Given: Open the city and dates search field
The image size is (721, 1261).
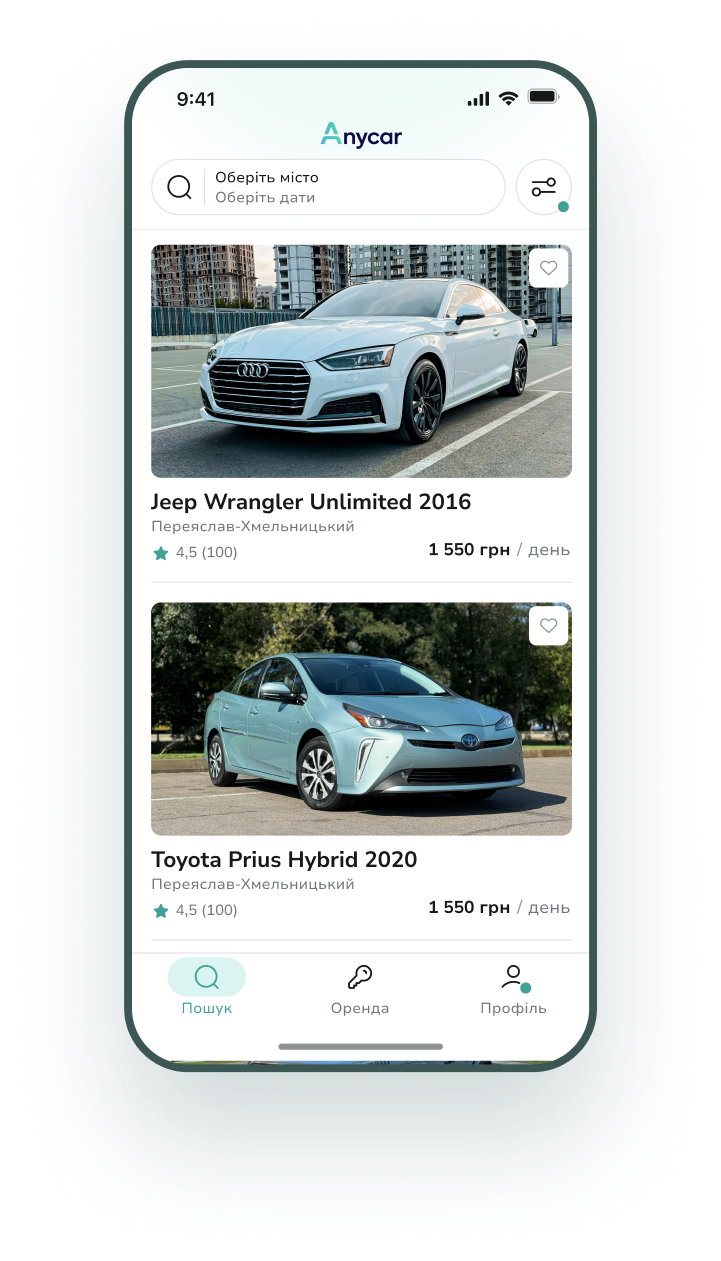Looking at the screenshot, I should 328,187.
